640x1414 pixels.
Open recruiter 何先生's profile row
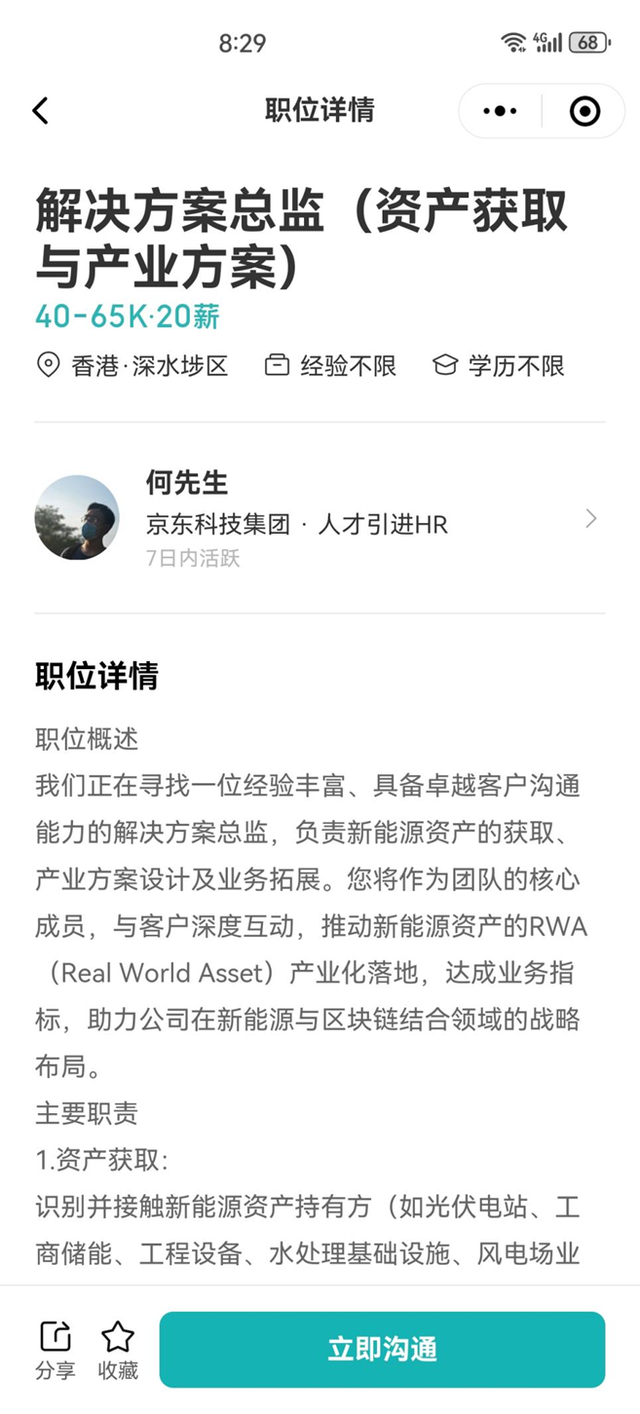coord(320,518)
